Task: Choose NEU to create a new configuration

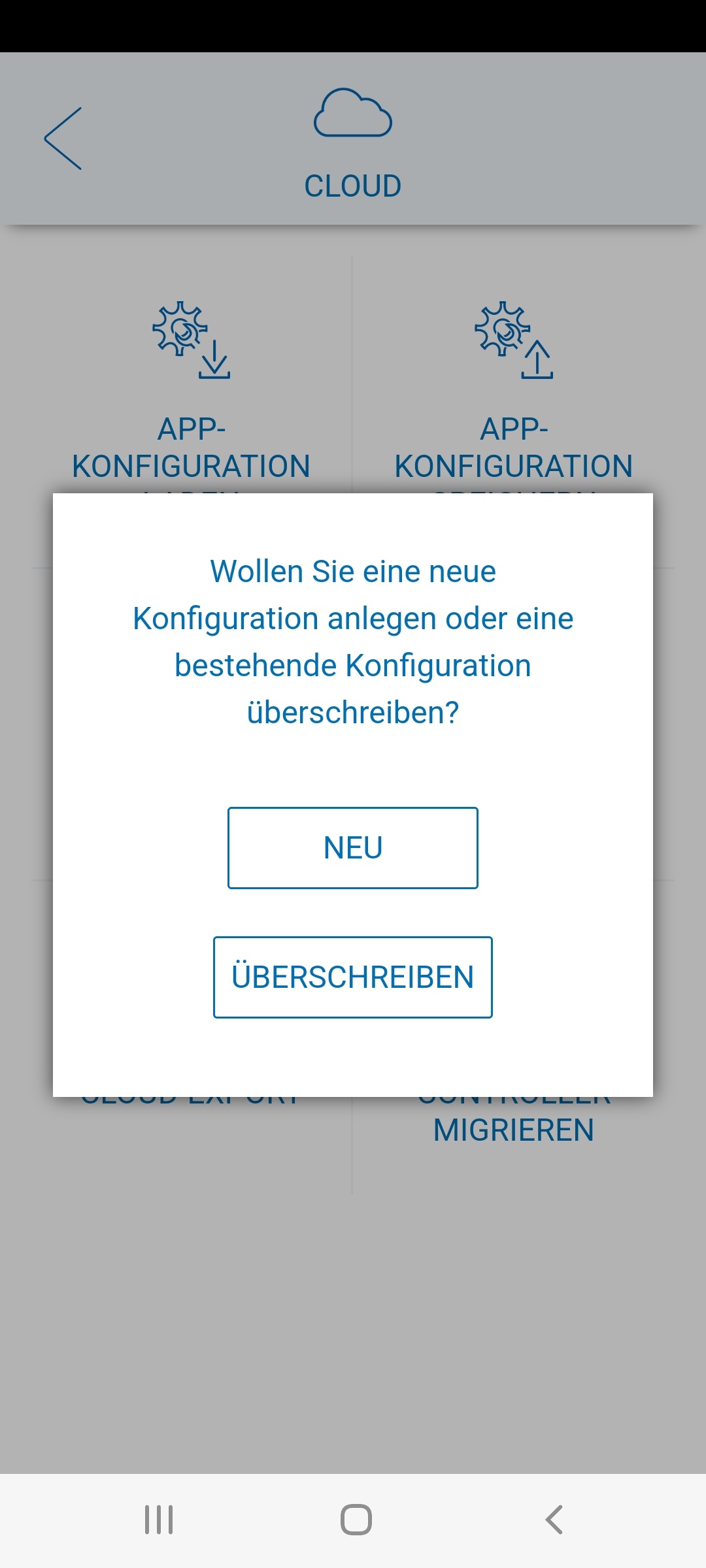Action: coord(353,848)
